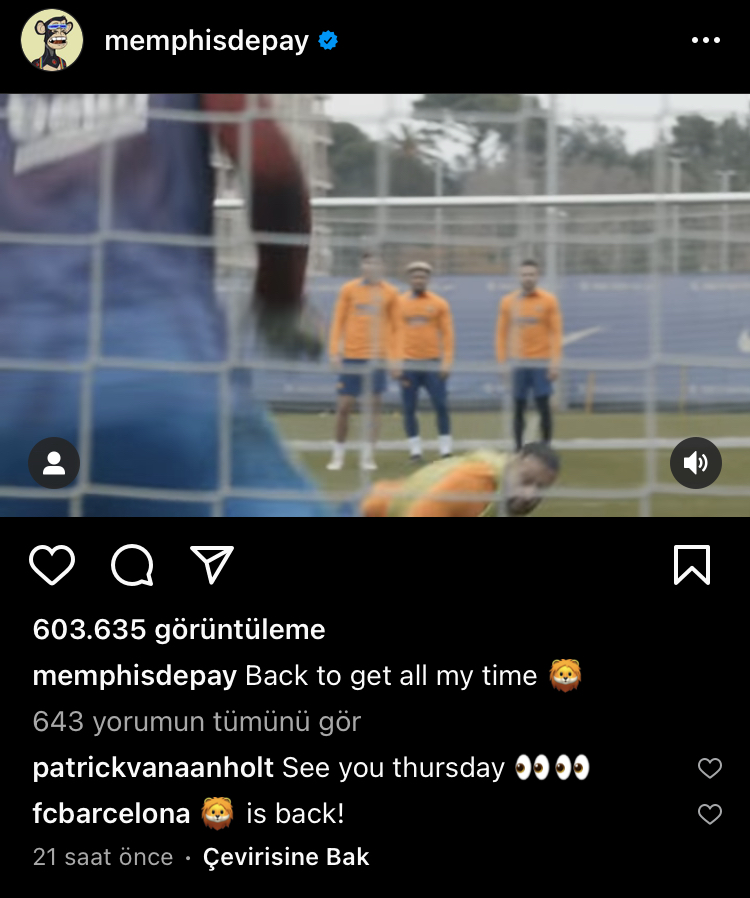Open the post's three-dot options menu
Viewport: 750px width, 898px height.
(x=705, y=40)
